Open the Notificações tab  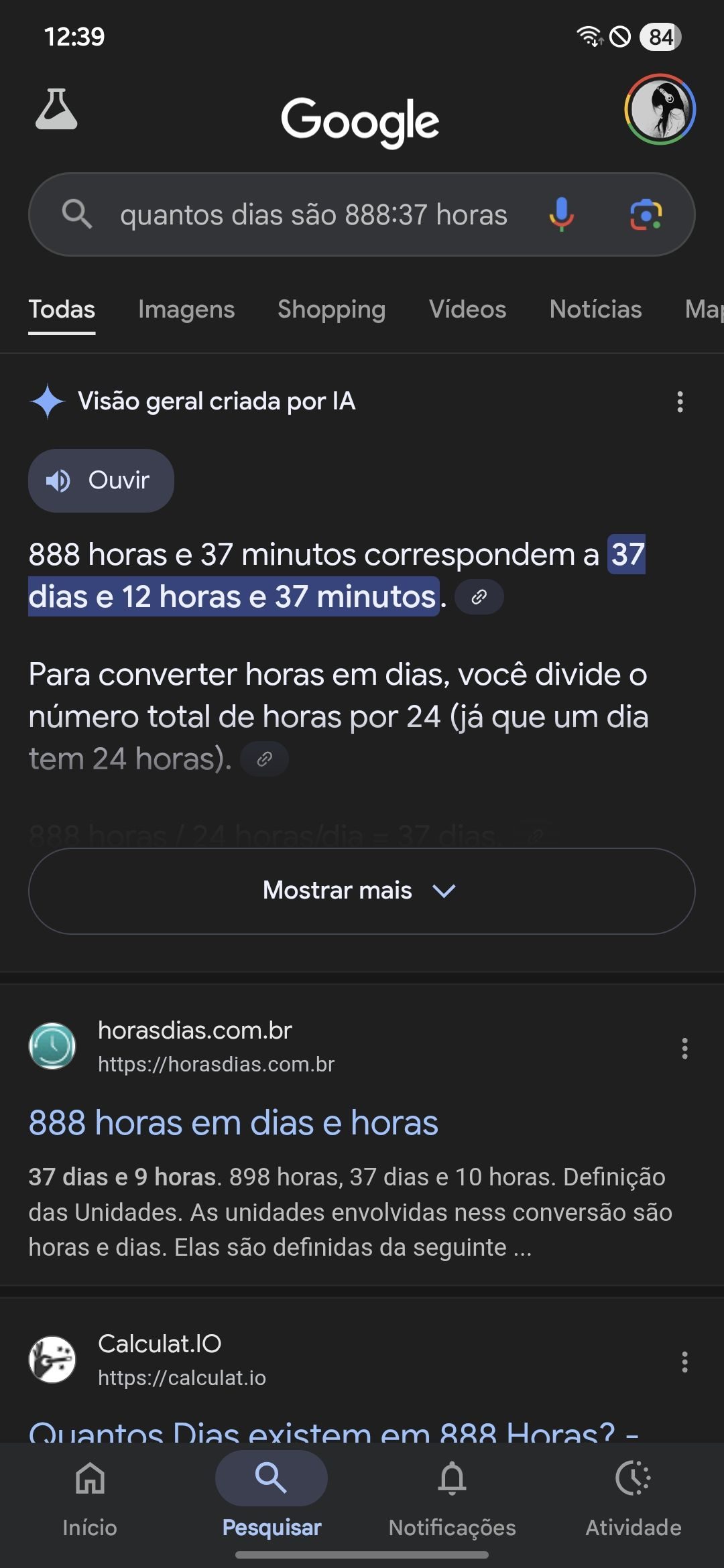(x=452, y=1499)
